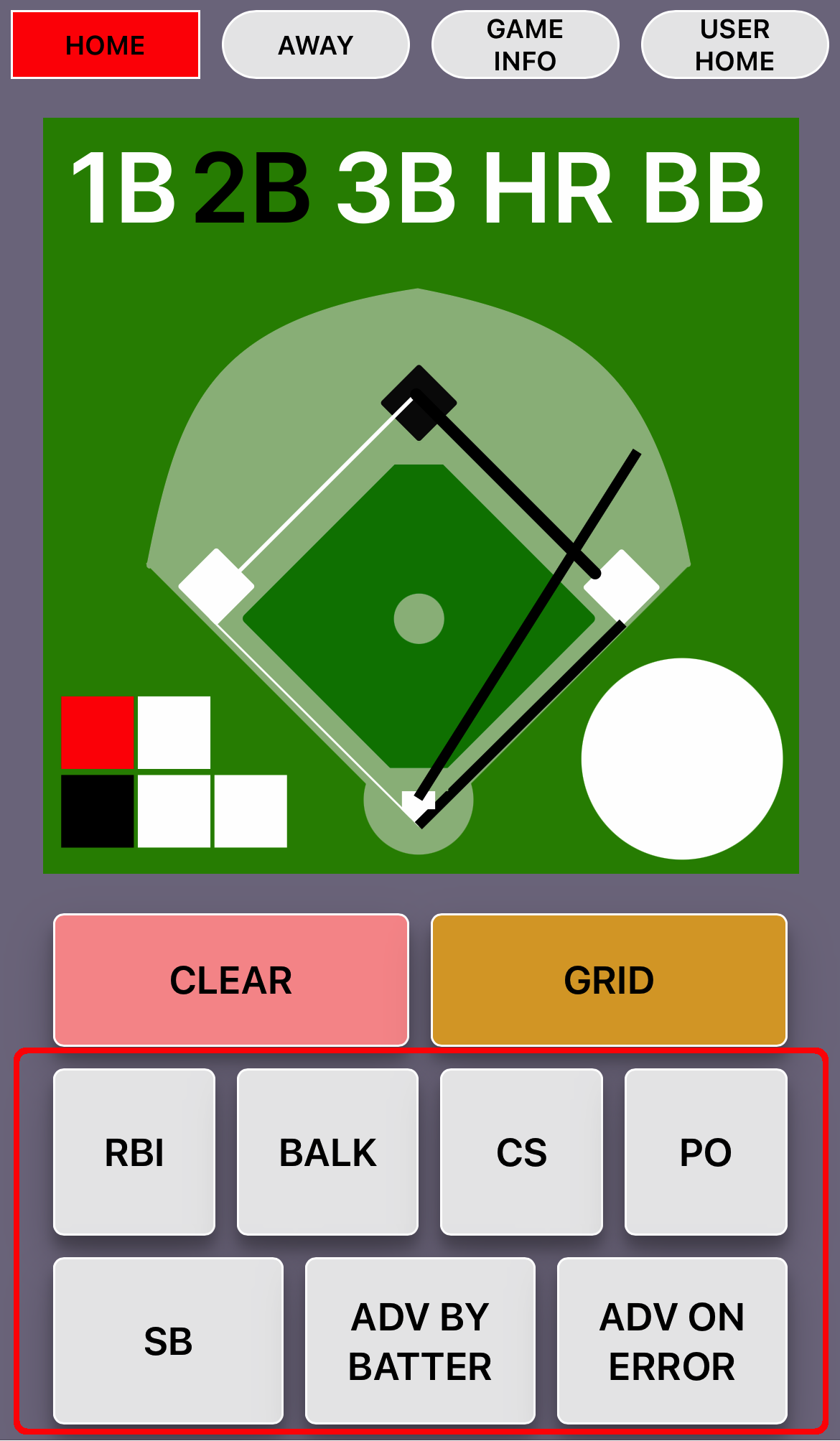This screenshot has height=1441, width=840.
Task: Tap the CLEAR button
Action: tap(231, 980)
